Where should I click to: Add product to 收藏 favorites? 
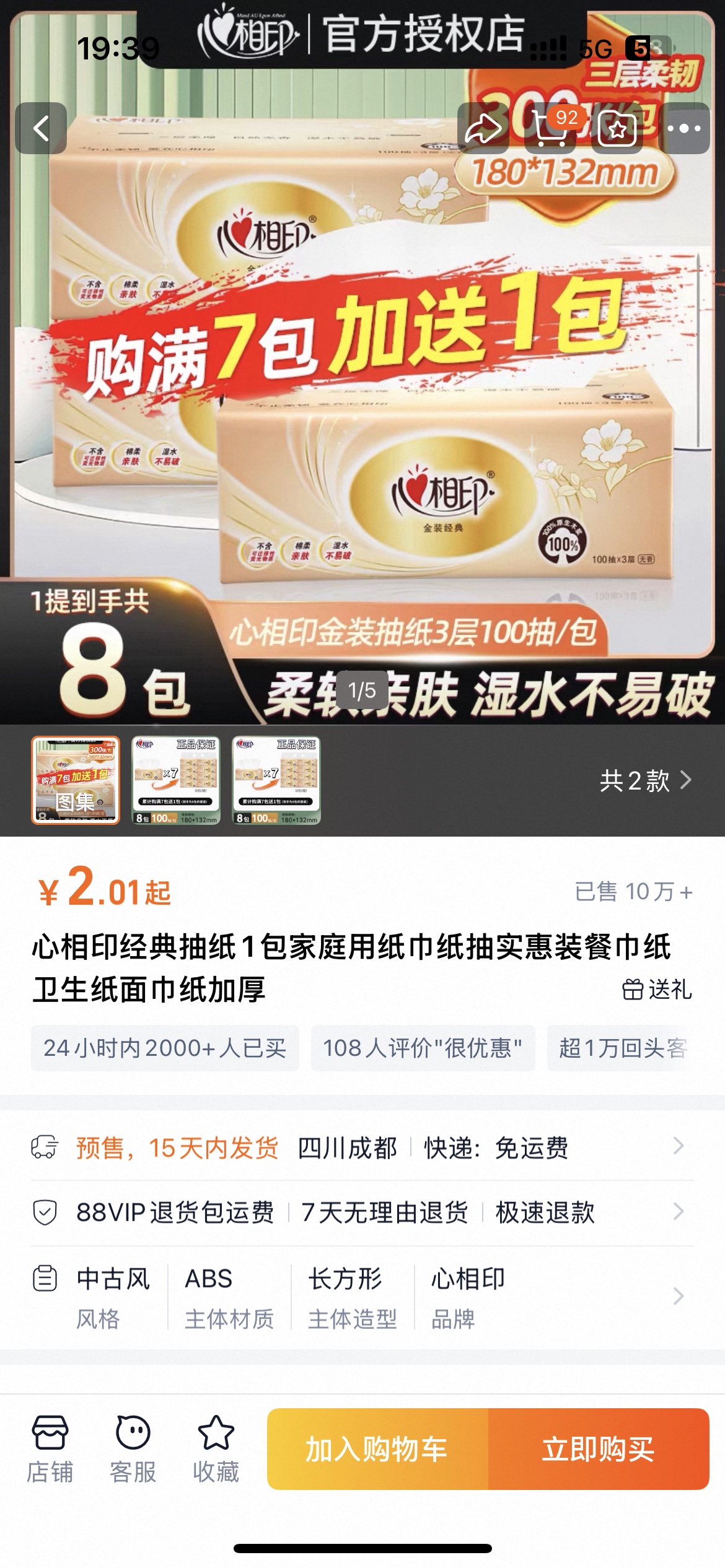click(216, 1449)
